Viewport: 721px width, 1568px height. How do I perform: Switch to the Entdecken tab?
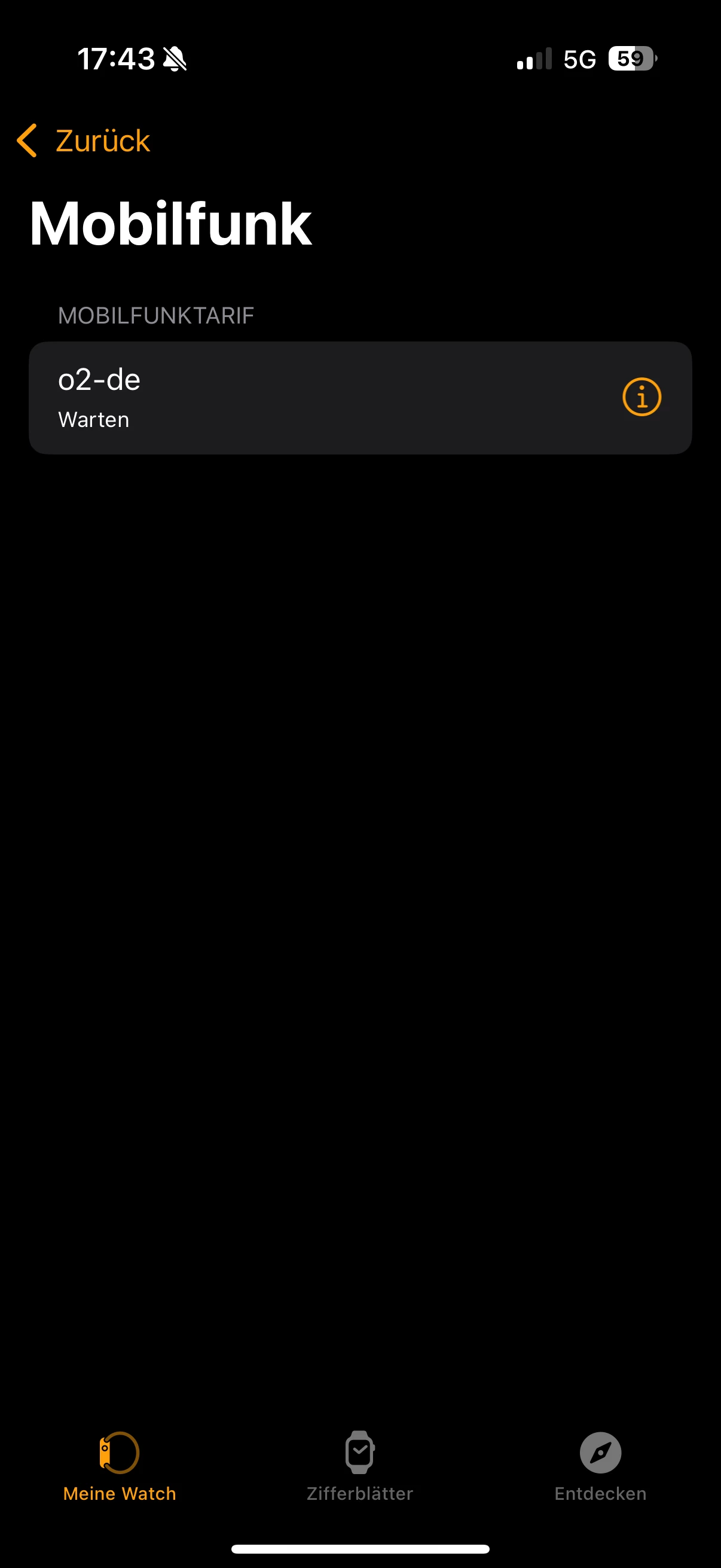(600, 1466)
